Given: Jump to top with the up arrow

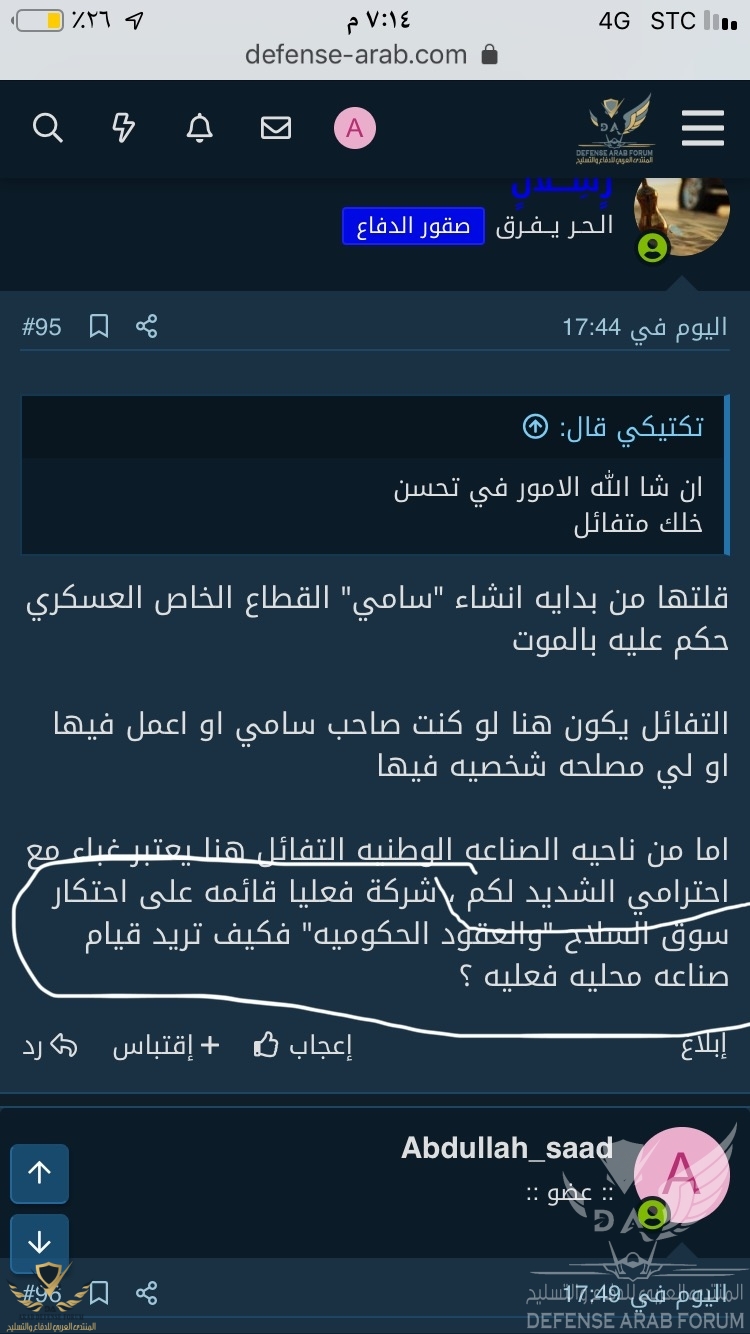Looking at the screenshot, I should 39,1173.
